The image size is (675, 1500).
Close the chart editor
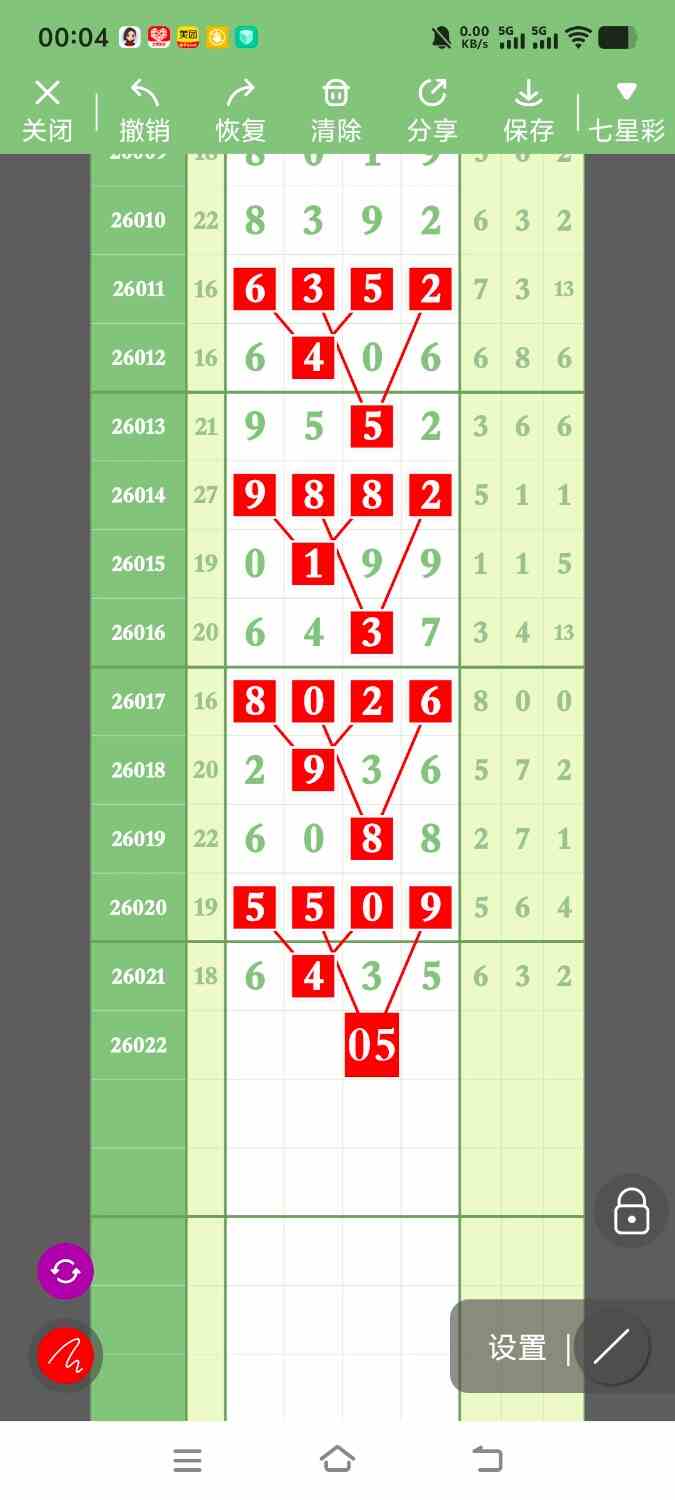coord(47,110)
